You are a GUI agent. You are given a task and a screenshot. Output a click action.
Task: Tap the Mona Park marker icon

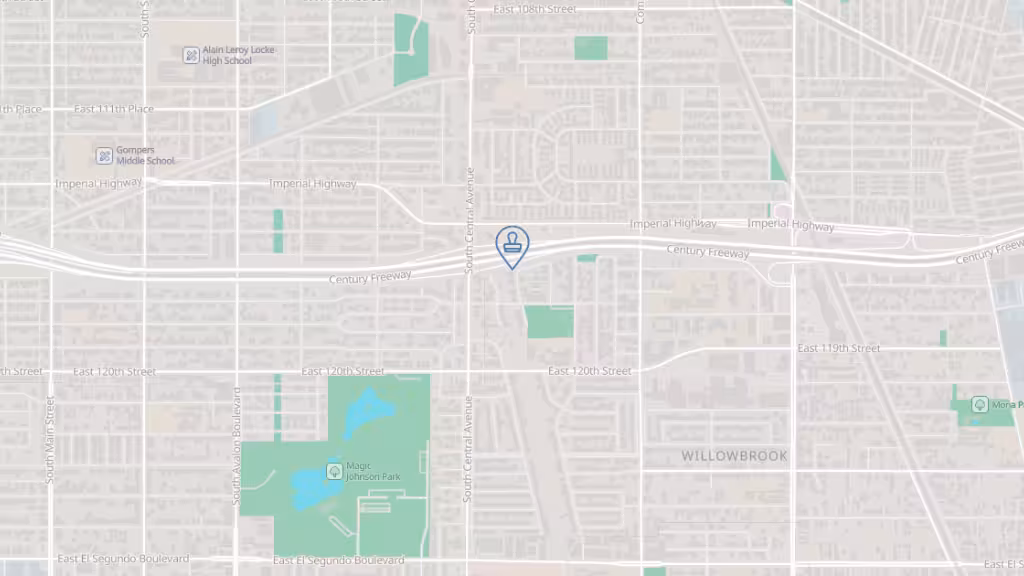[x=979, y=405]
